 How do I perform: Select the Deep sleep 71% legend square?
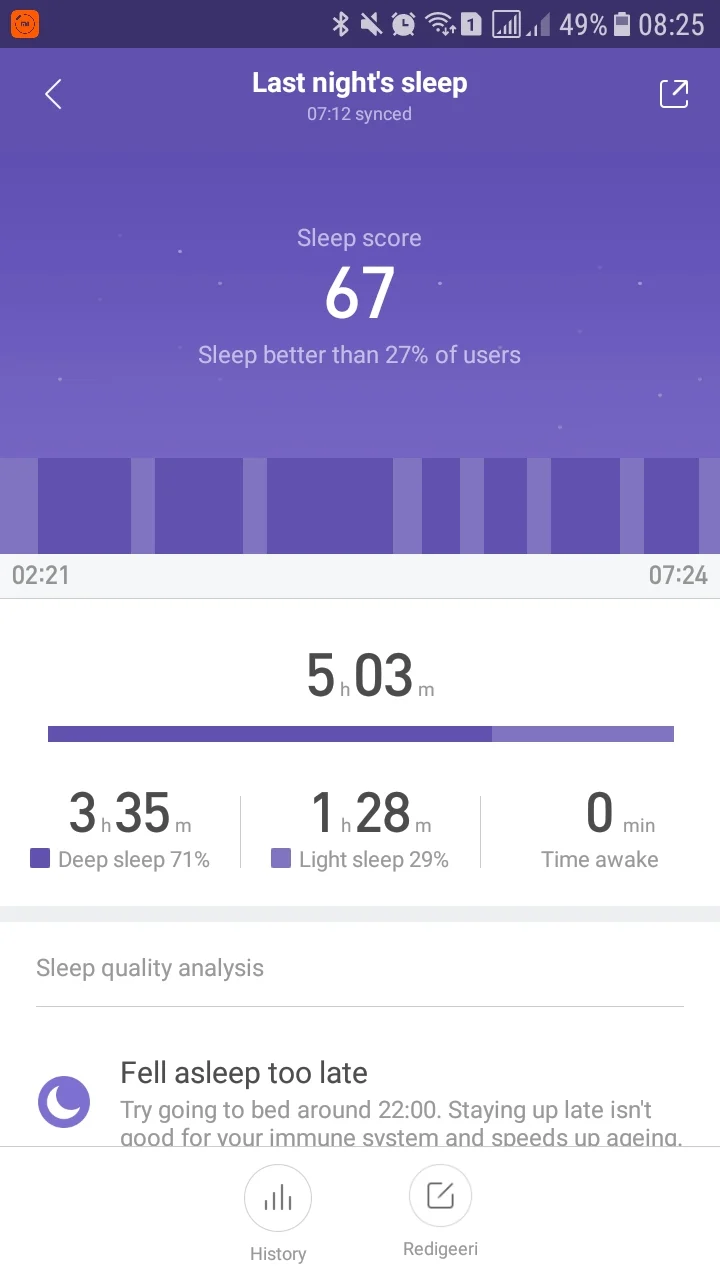38,859
